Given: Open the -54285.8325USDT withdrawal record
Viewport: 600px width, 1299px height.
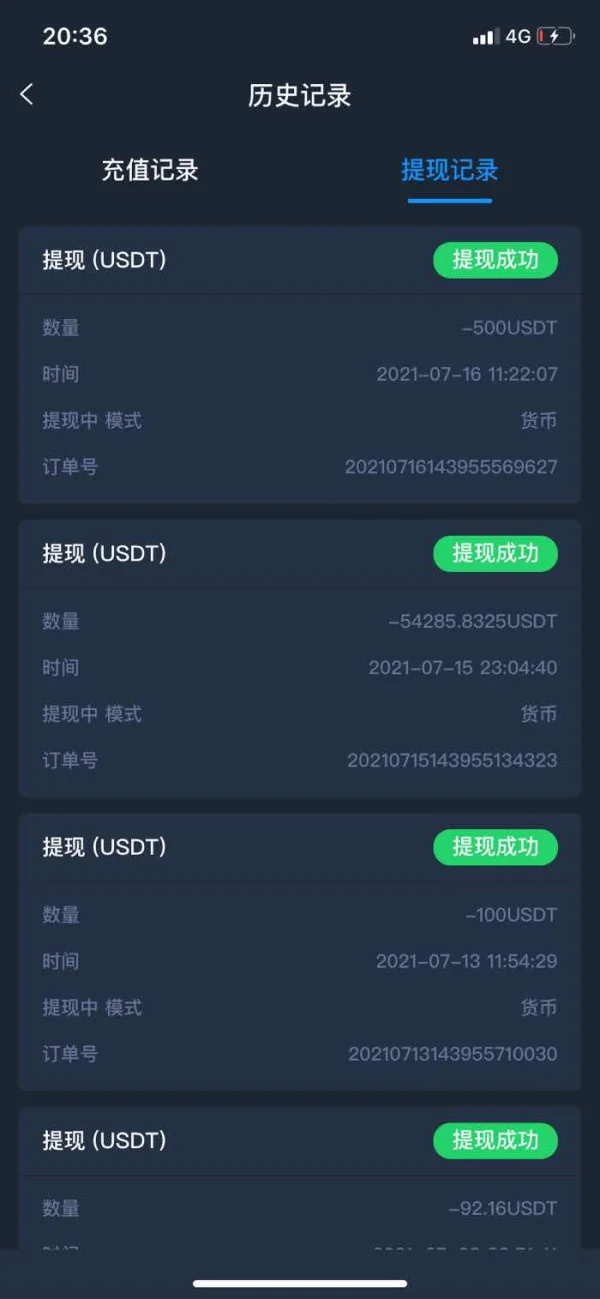Looking at the screenshot, I should tap(299, 658).
